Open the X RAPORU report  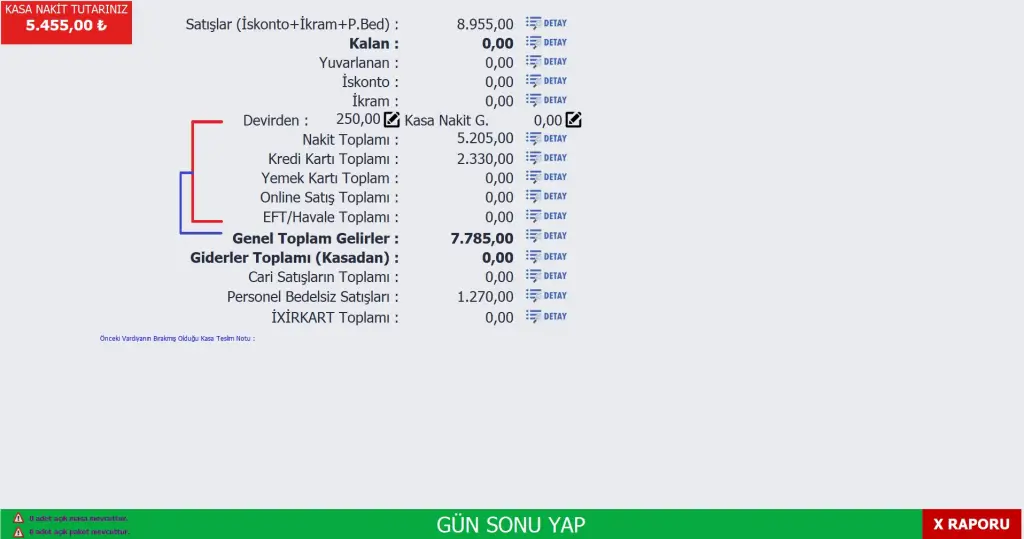(971, 524)
